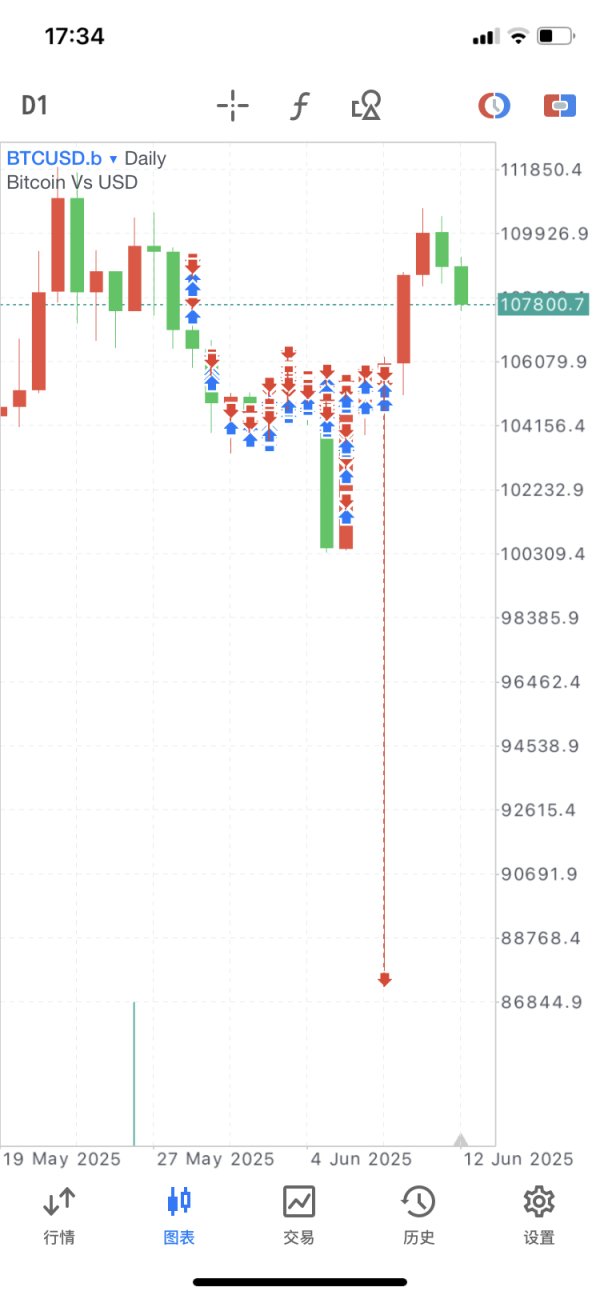
Task: Select the 图表 chart tab
Action: [179, 1216]
